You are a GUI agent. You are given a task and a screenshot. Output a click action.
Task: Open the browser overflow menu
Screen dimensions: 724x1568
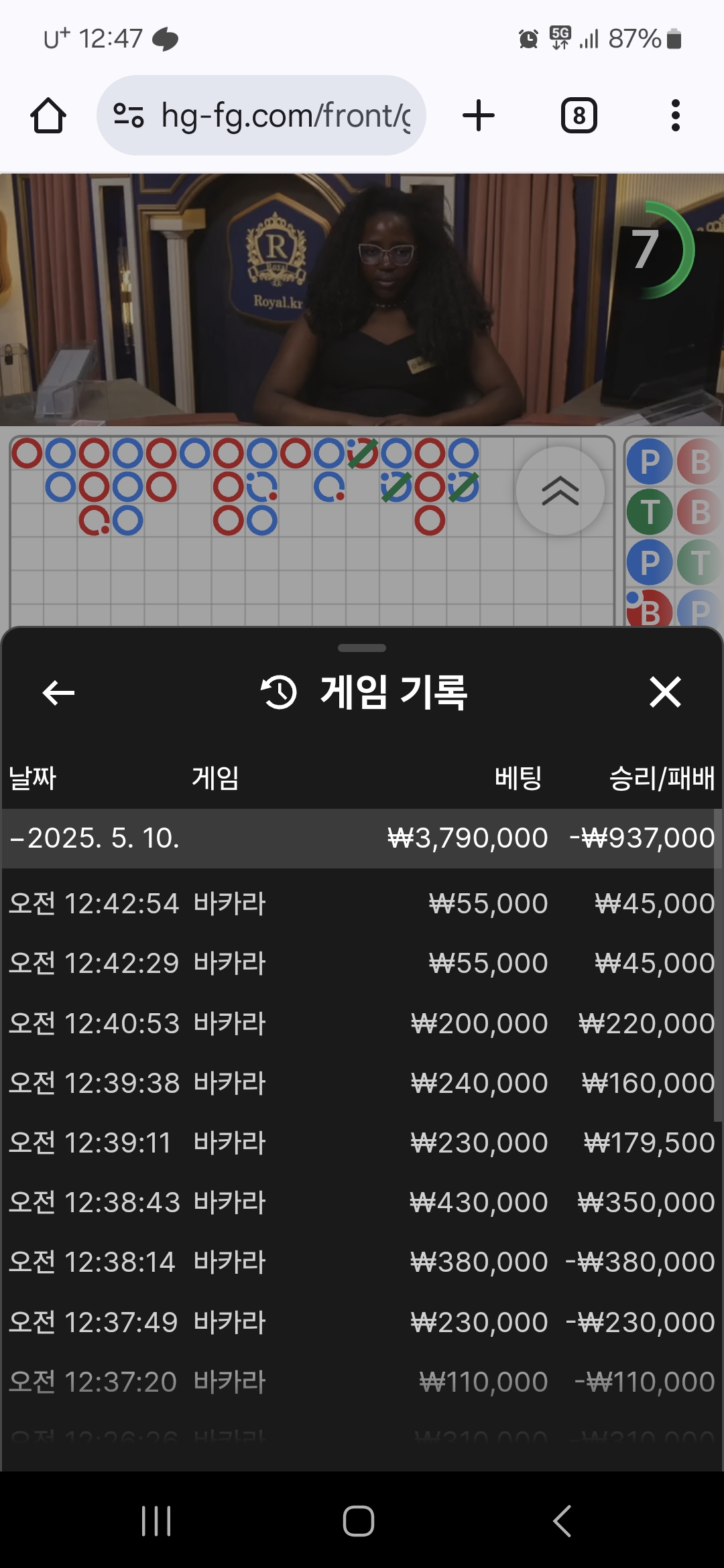[675, 115]
